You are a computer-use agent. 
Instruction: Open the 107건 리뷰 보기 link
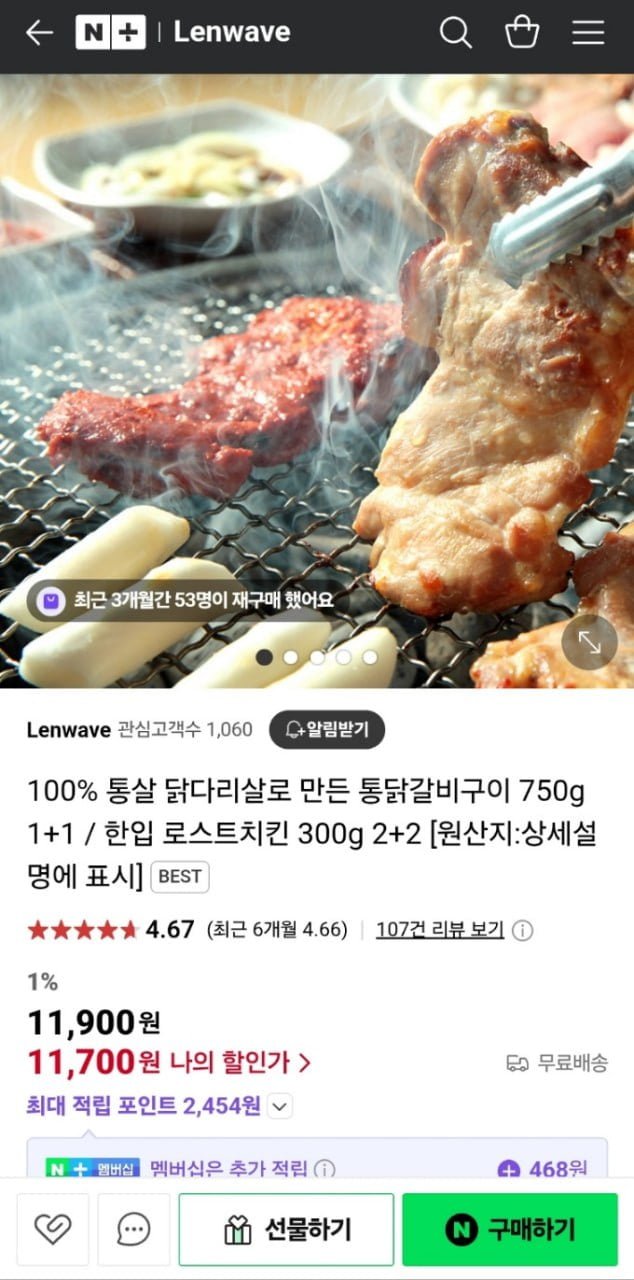tap(439, 930)
